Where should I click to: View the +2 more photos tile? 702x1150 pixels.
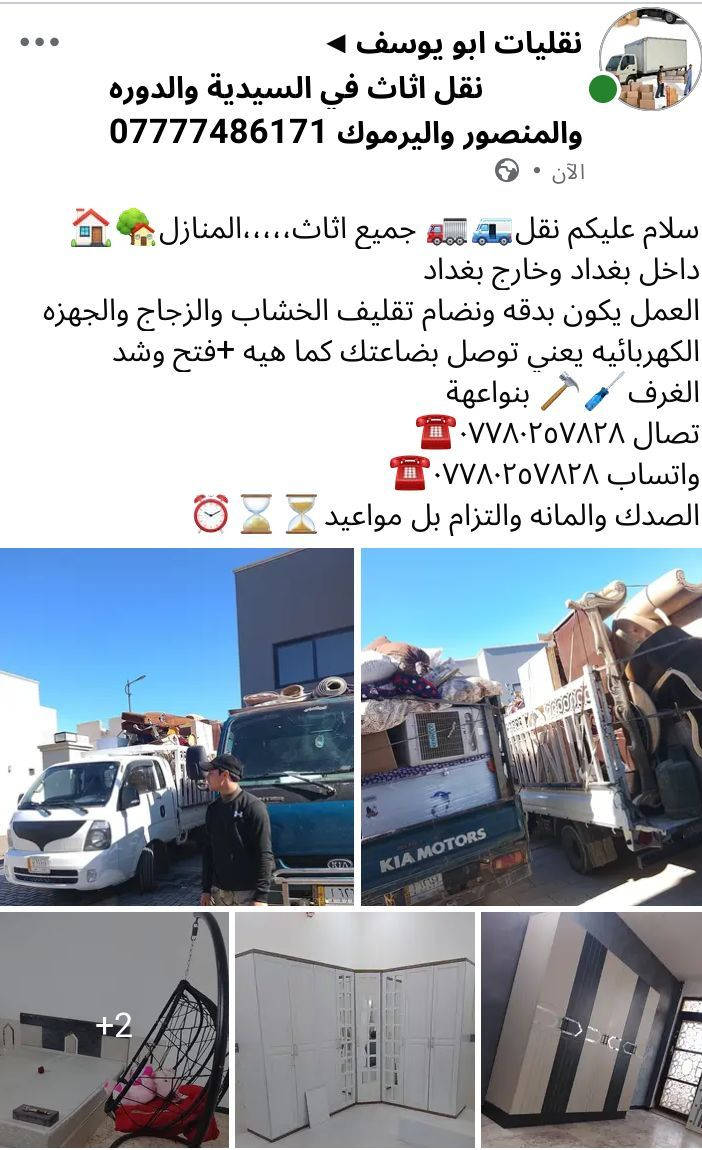click(x=114, y=1029)
